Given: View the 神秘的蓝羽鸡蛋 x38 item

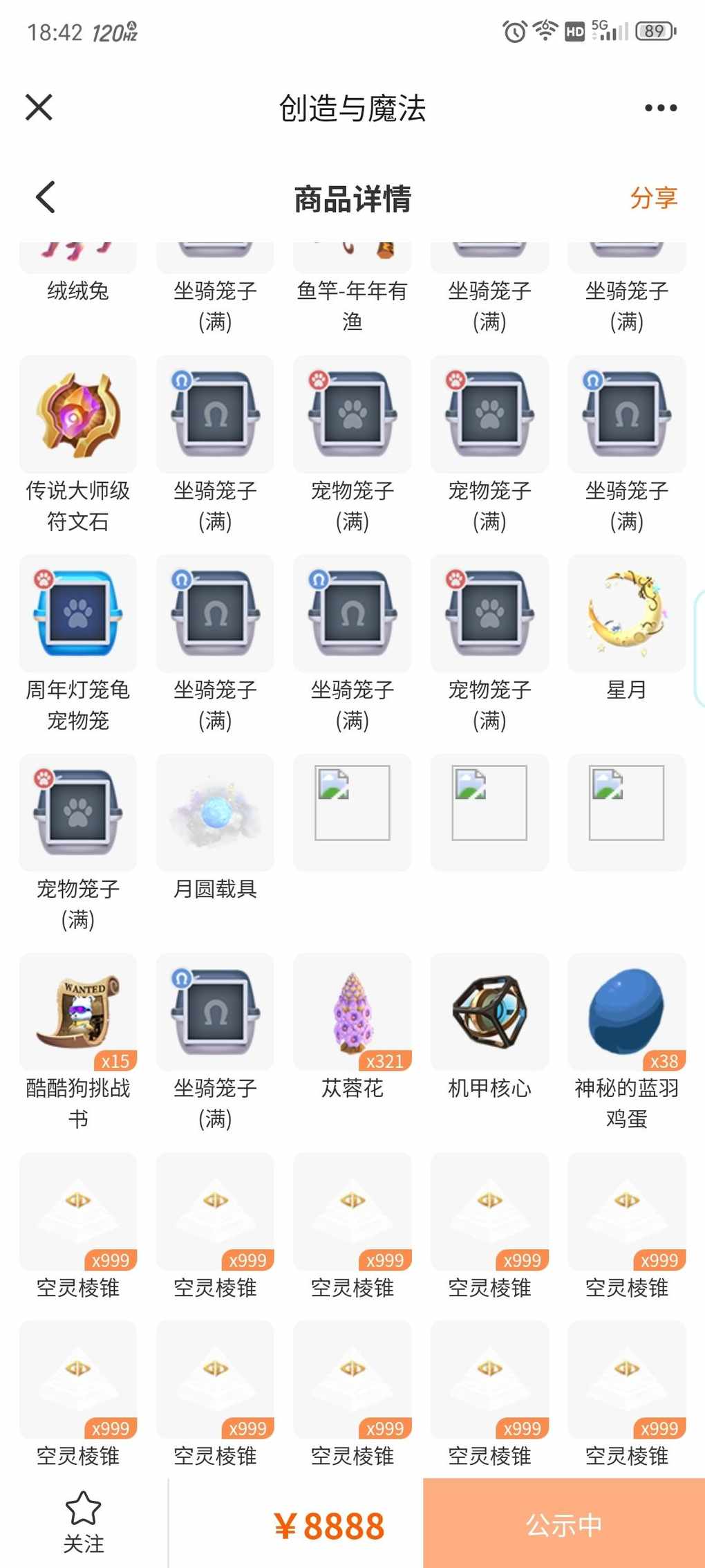Looking at the screenshot, I should click(626, 1013).
